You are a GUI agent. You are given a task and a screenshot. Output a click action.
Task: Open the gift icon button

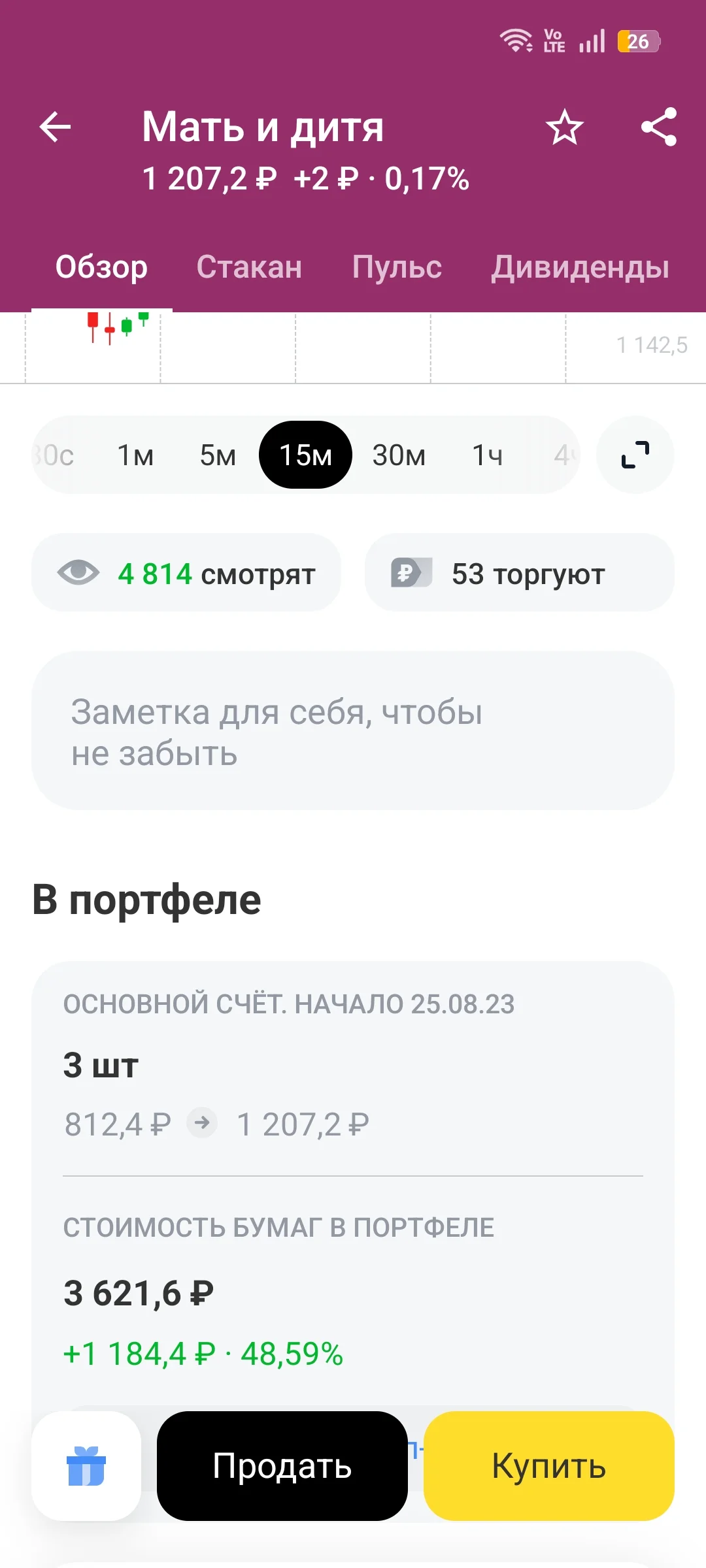(x=86, y=1466)
